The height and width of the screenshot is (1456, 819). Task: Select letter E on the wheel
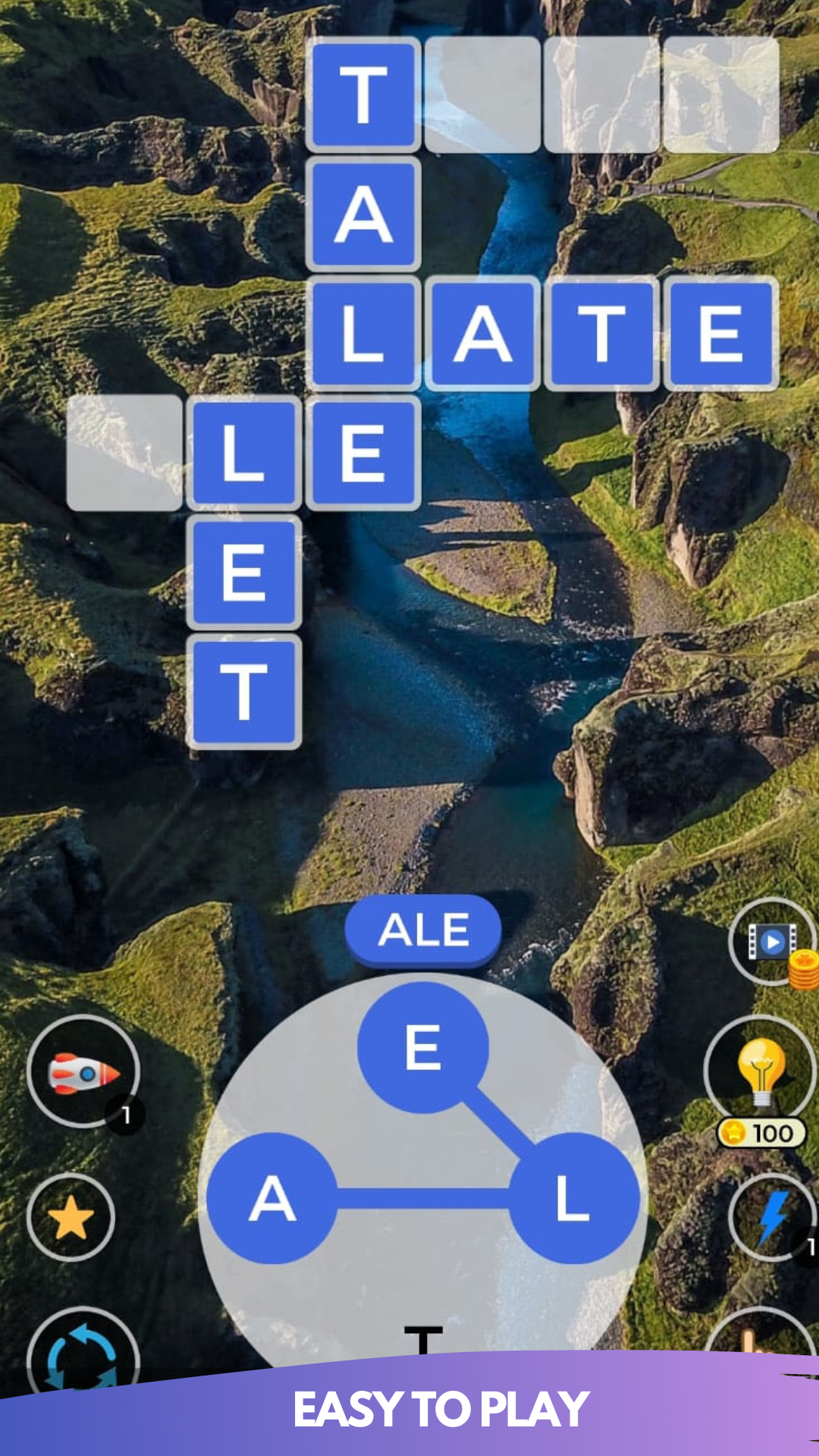pos(422,1047)
